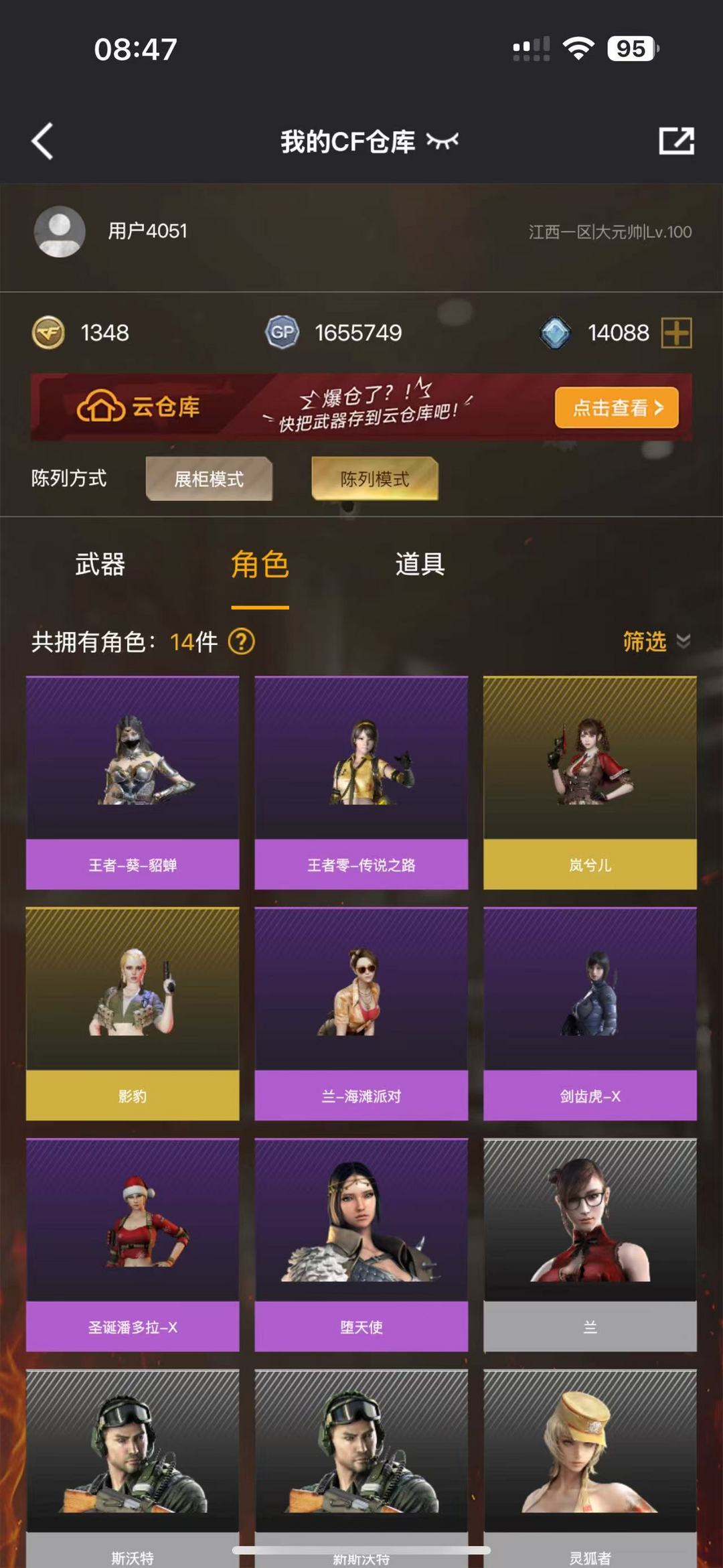This screenshot has width=723, height=1568.
Task: Open the 王者零-传说之路 character card
Action: click(x=361, y=783)
